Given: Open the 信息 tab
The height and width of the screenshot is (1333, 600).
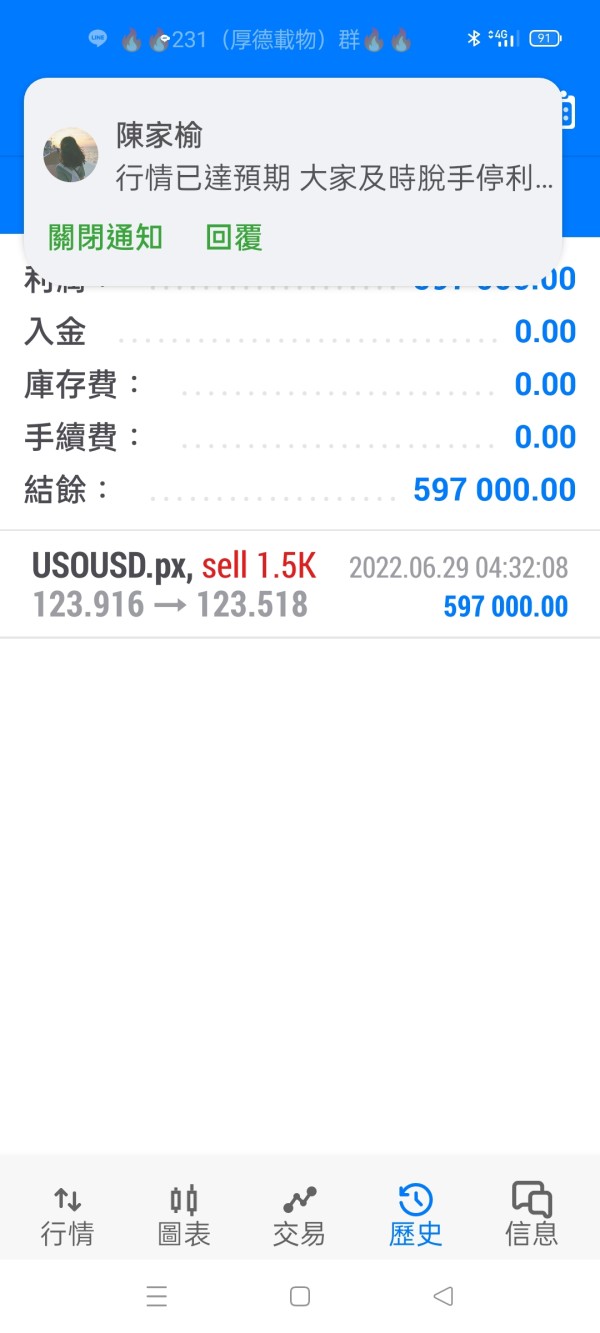Looking at the screenshot, I should [x=531, y=1215].
